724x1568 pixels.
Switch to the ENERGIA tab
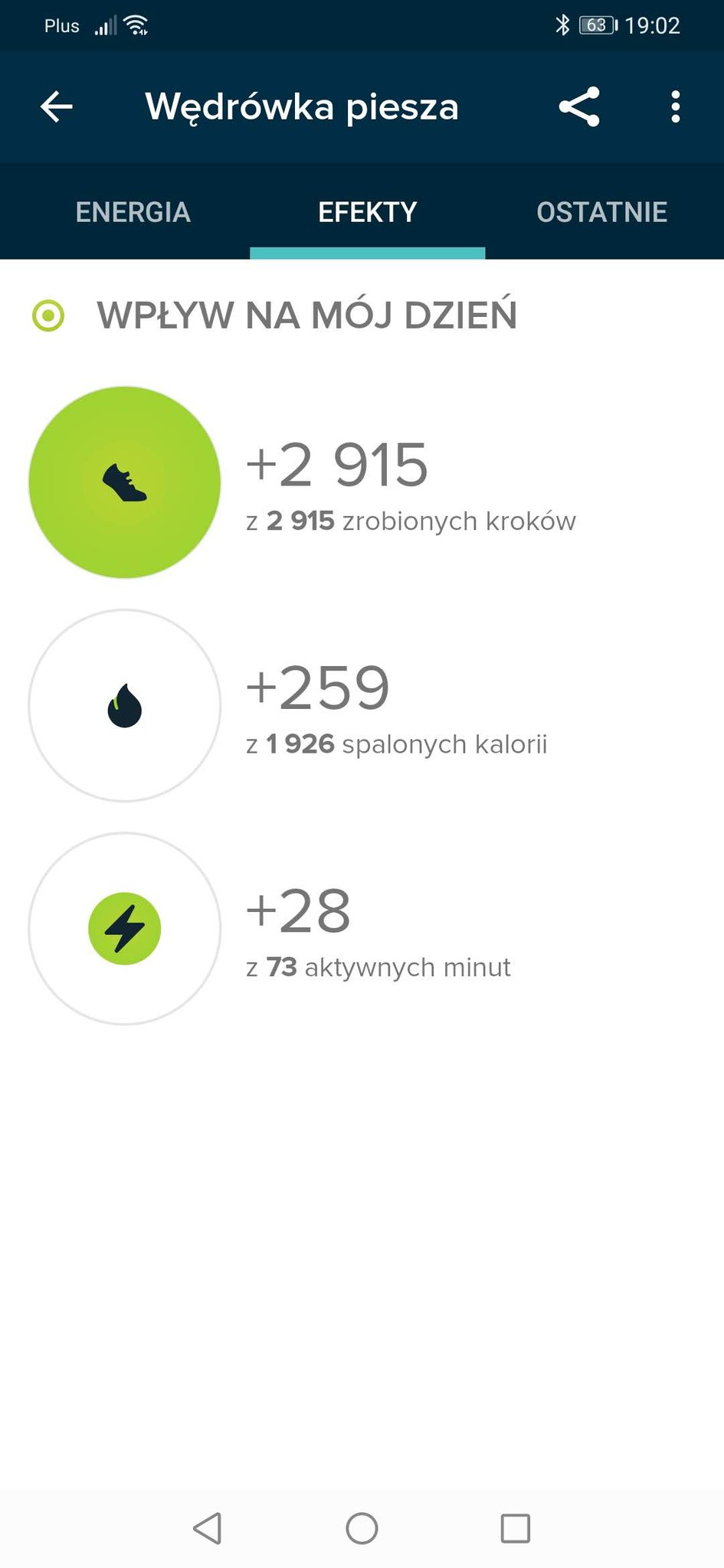133,212
